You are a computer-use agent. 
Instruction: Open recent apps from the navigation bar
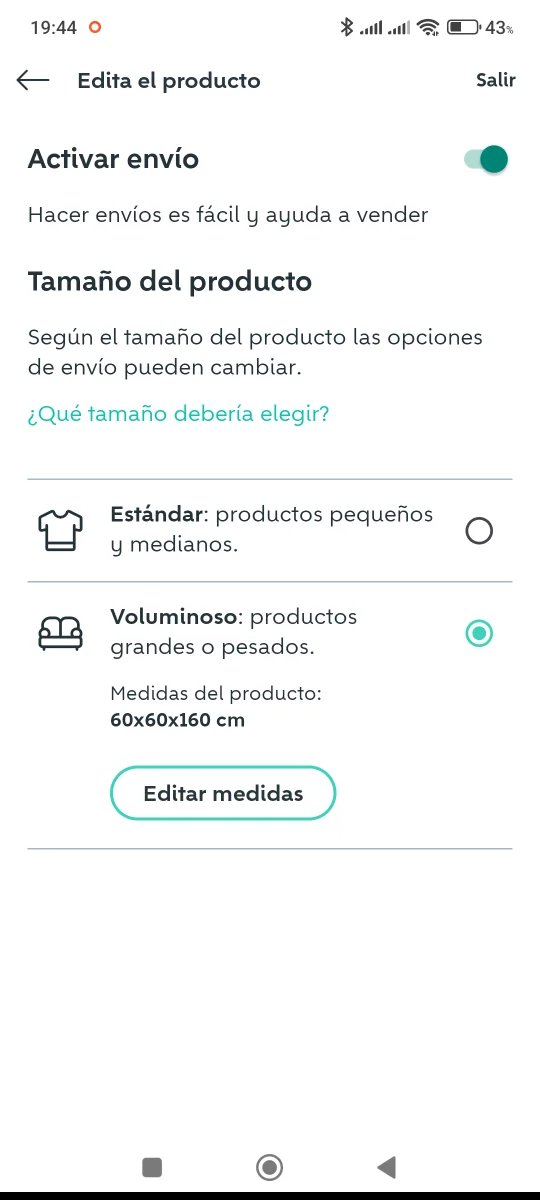(152, 1167)
